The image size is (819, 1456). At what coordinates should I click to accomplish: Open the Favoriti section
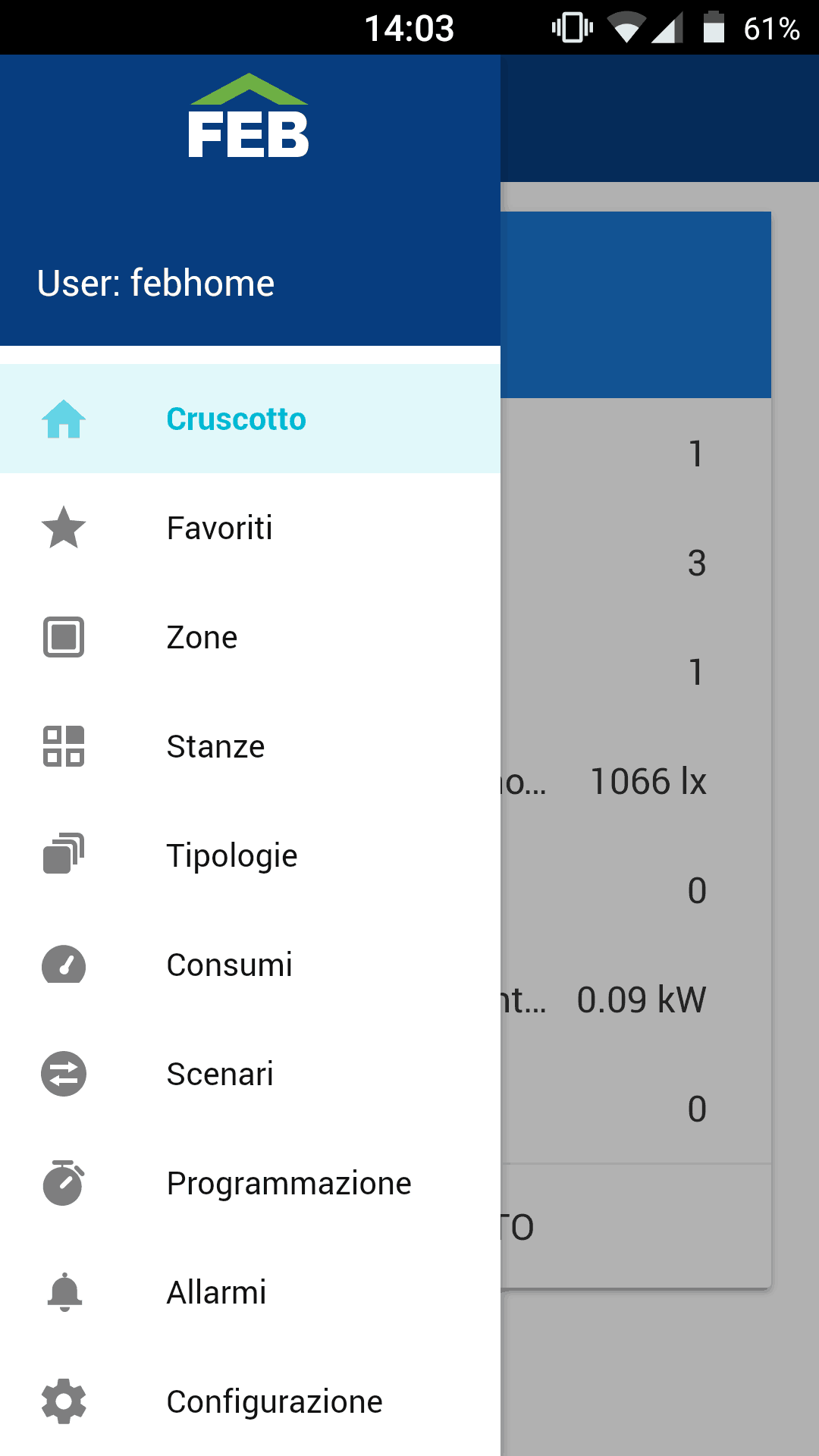[x=220, y=529]
